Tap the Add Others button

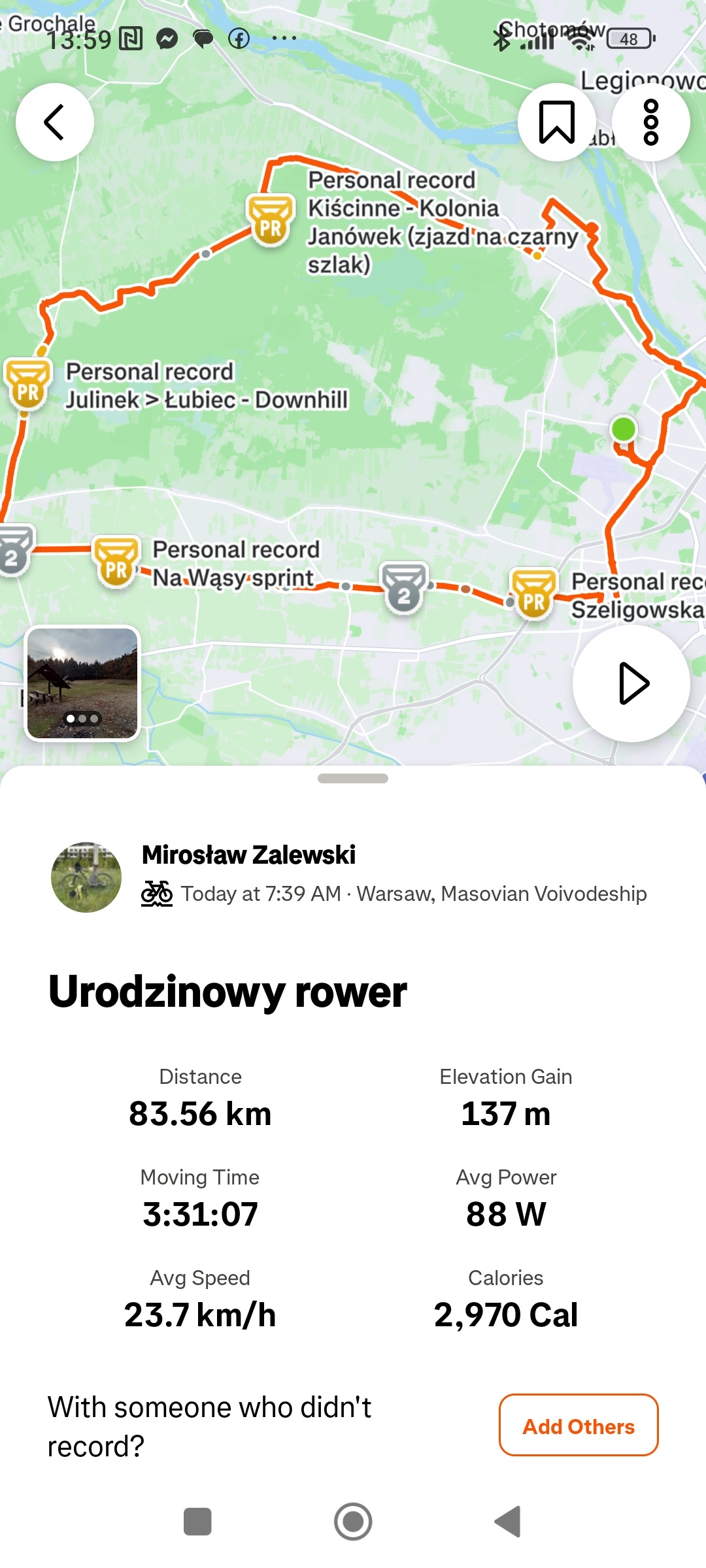[x=579, y=1426]
